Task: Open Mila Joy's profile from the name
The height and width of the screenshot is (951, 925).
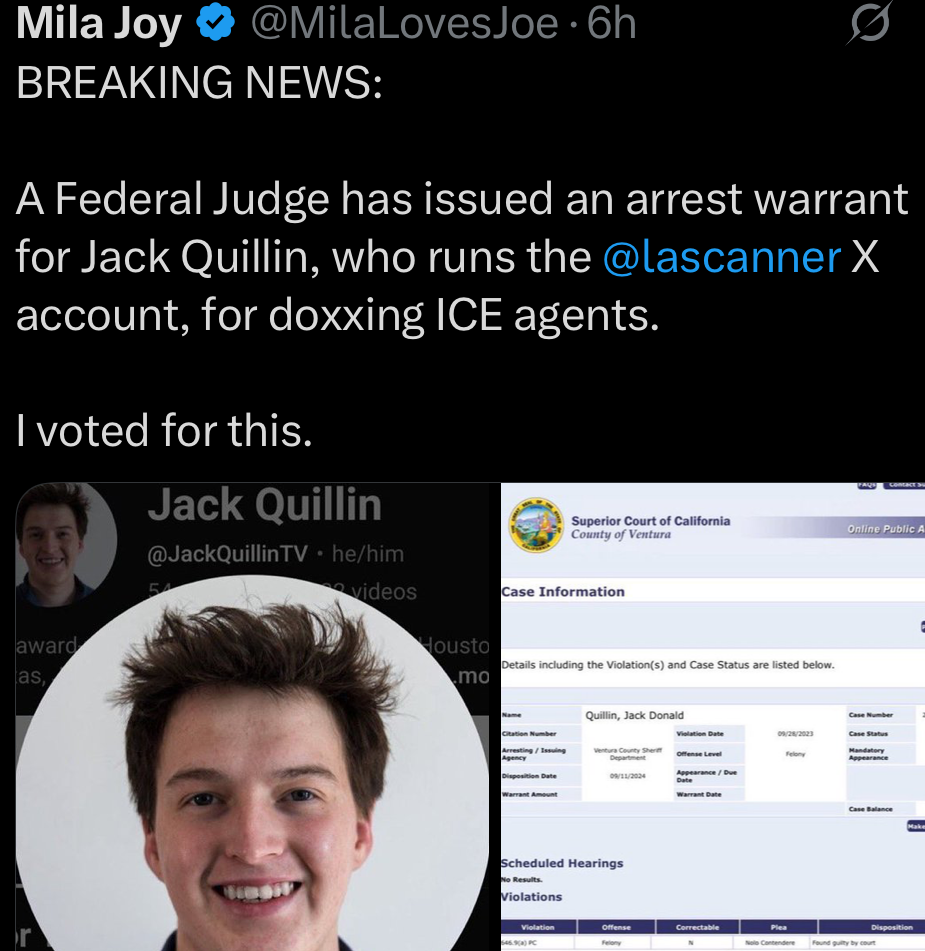Action: coord(98,24)
